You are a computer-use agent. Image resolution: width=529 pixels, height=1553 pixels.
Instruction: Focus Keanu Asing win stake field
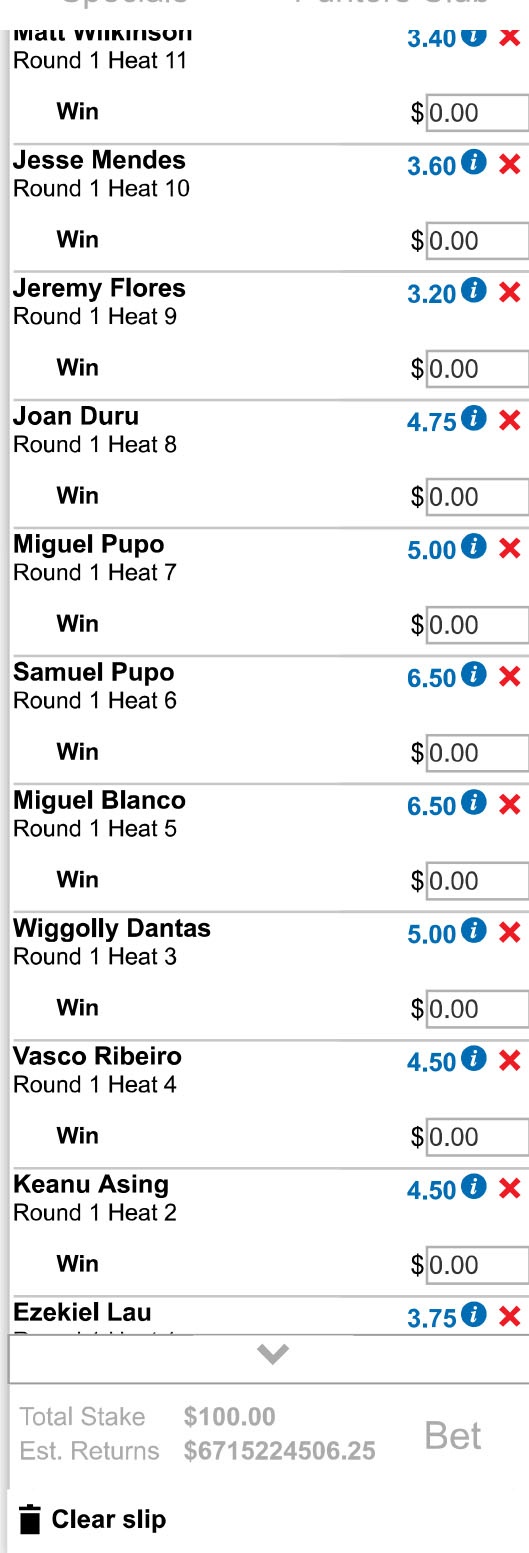[478, 1265]
